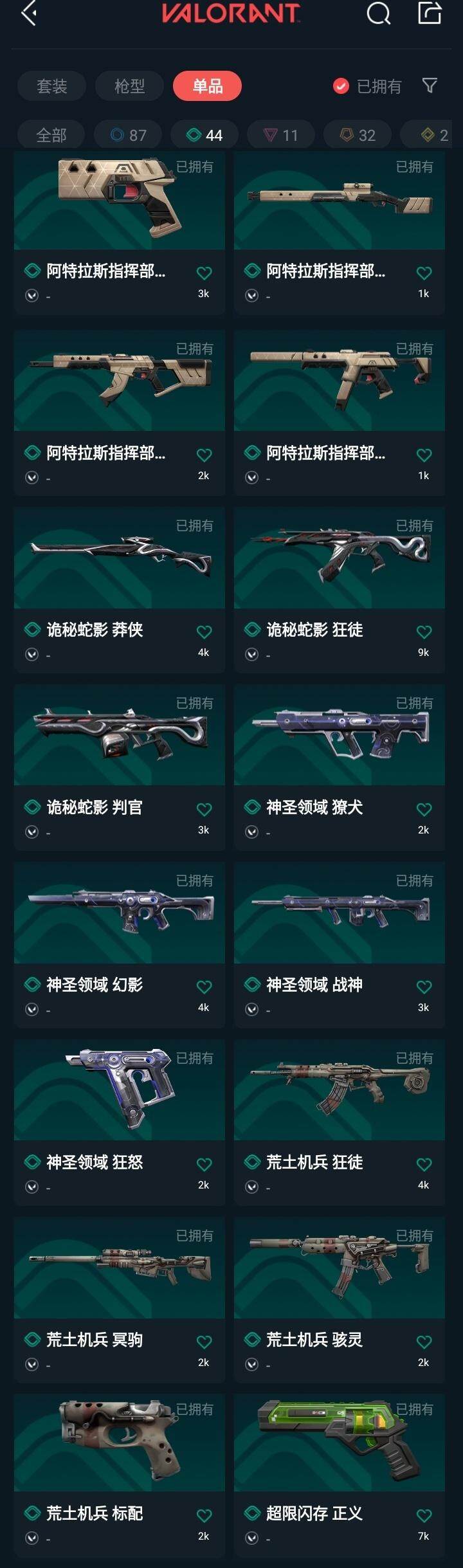Like the 荒土机兵 标配 skin
This screenshot has width=463, height=1568.
click(x=204, y=1516)
